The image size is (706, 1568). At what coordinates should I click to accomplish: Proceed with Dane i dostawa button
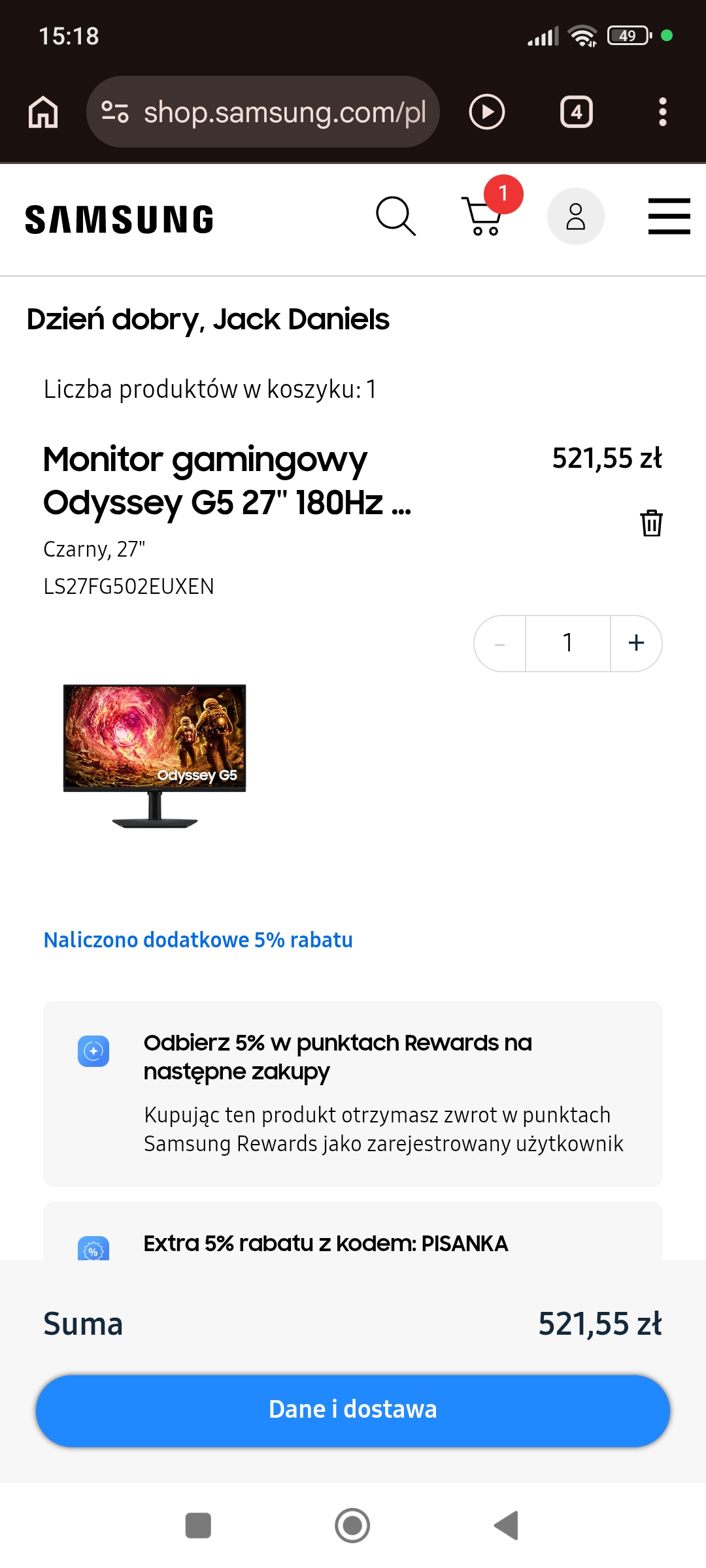pos(353,1410)
